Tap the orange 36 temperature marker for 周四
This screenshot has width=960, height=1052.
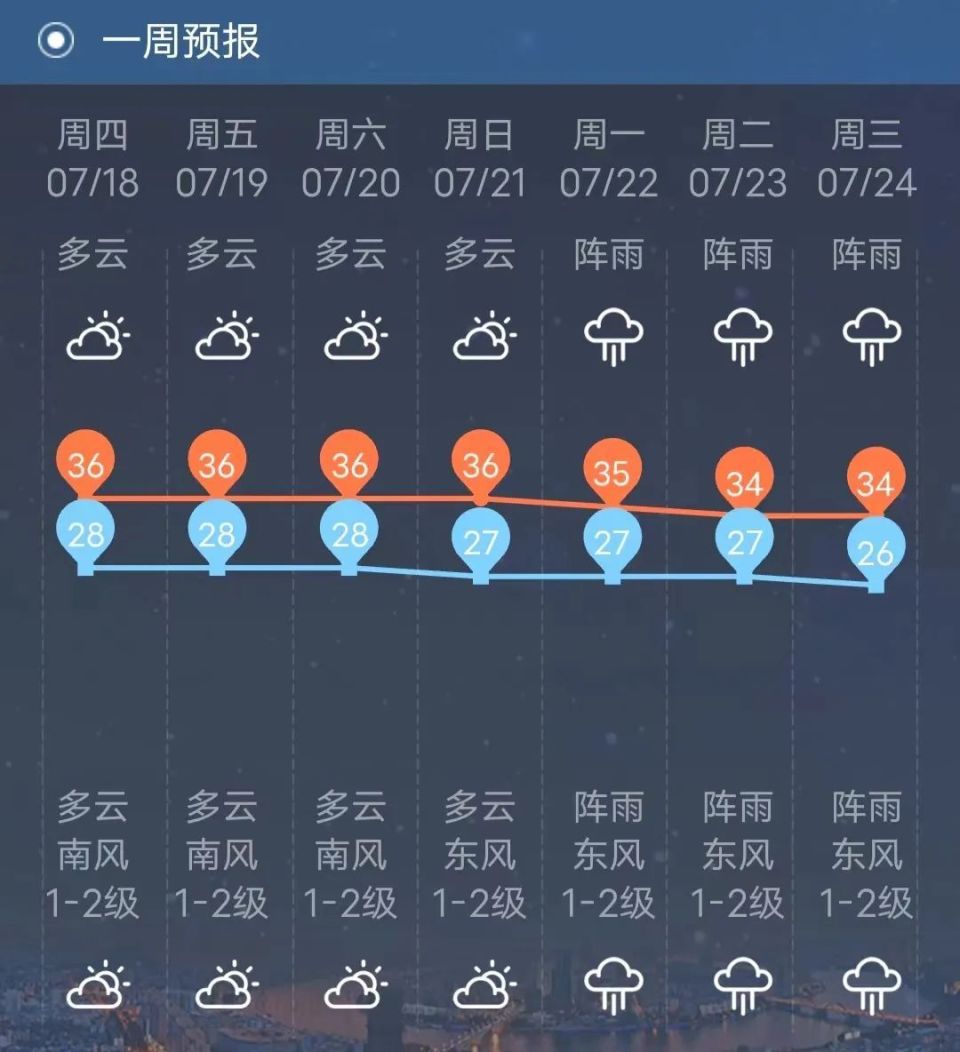pos(88,463)
